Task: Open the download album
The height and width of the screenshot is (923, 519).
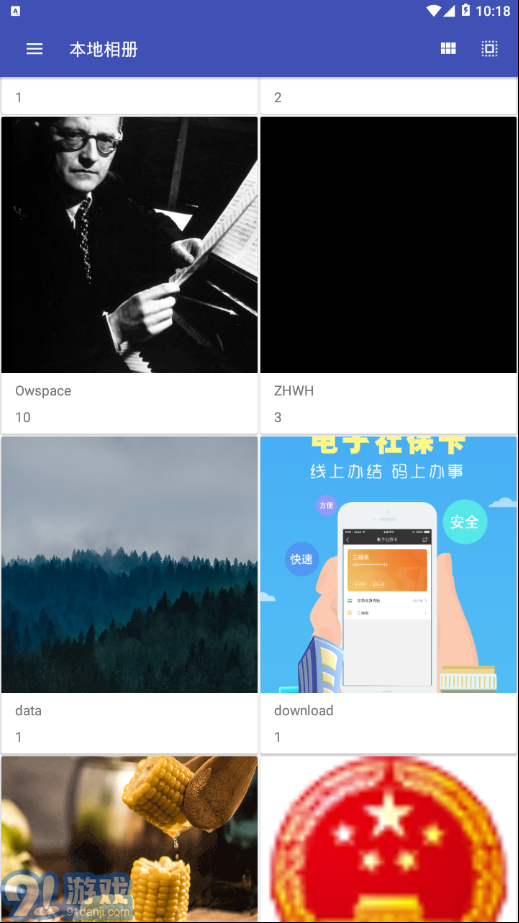Action: point(388,595)
